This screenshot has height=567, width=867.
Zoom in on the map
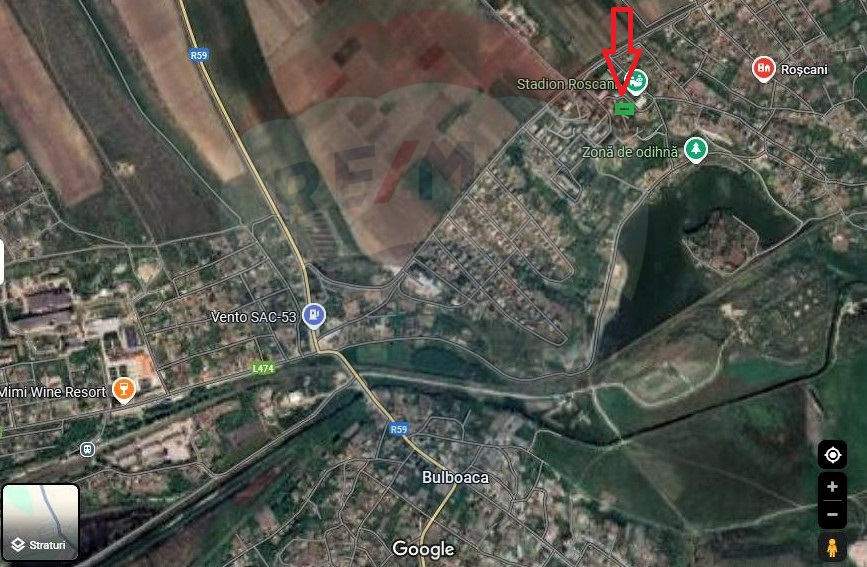(x=832, y=487)
